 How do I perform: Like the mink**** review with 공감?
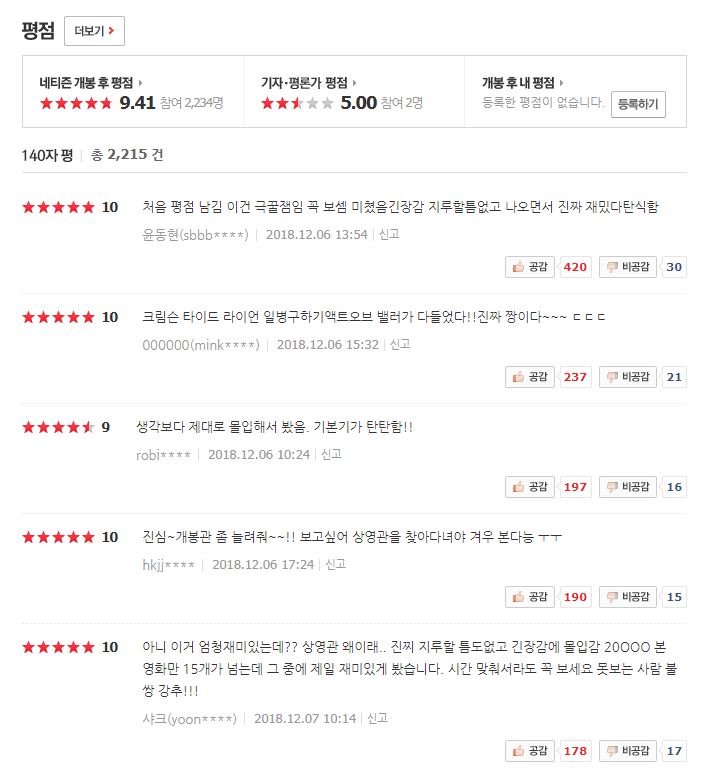click(x=529, y=377)
